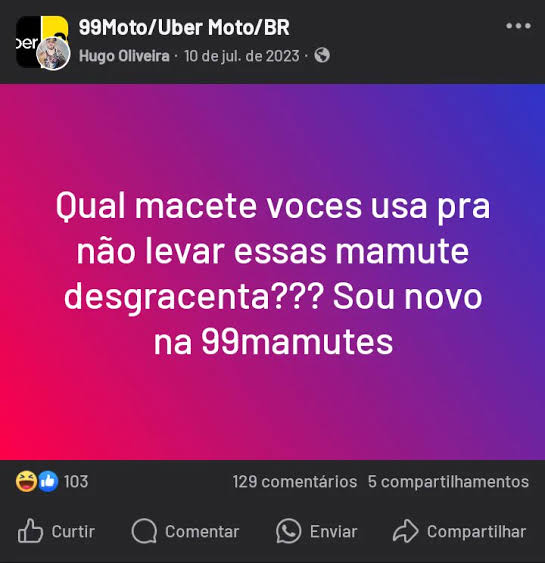Like the post with Curtir
The height and width of the screenshot is (563, 545).
[56, 531]
